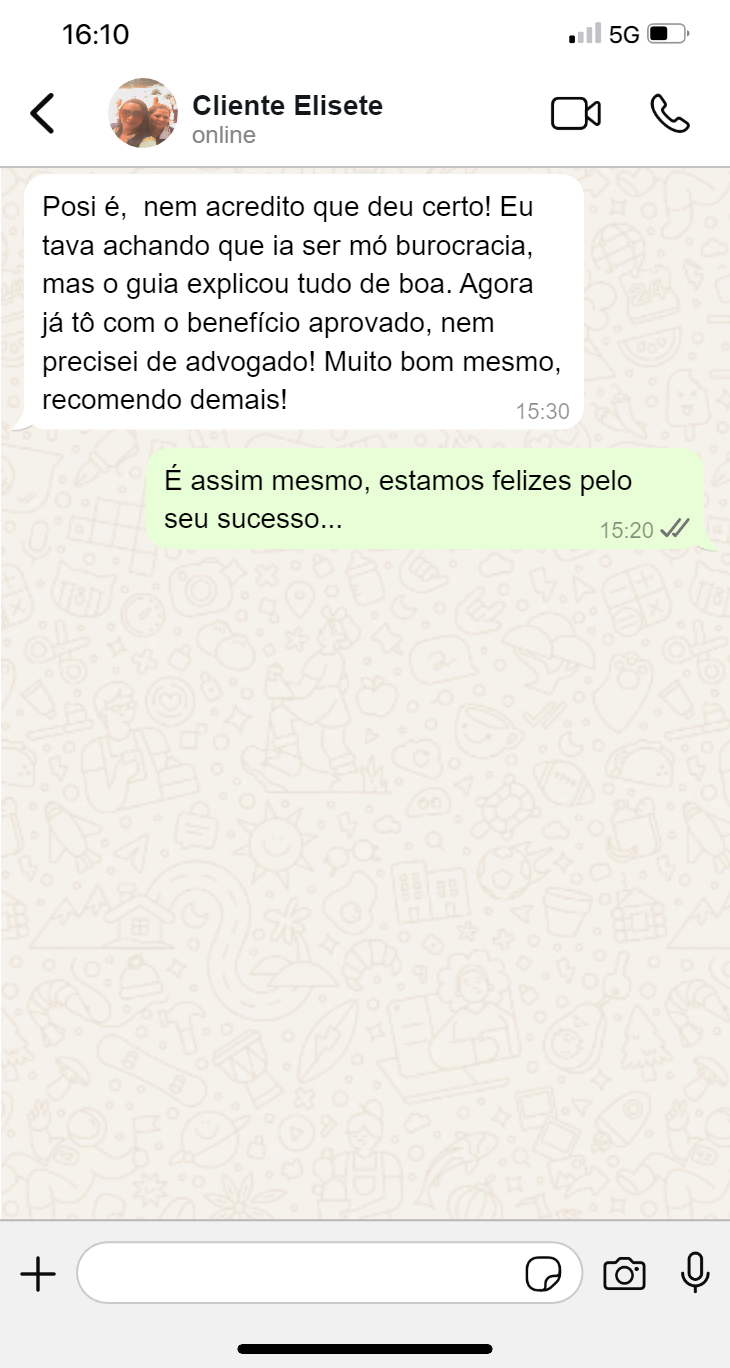
Task: Open the sticker picker
Action: pos(543,1274)
